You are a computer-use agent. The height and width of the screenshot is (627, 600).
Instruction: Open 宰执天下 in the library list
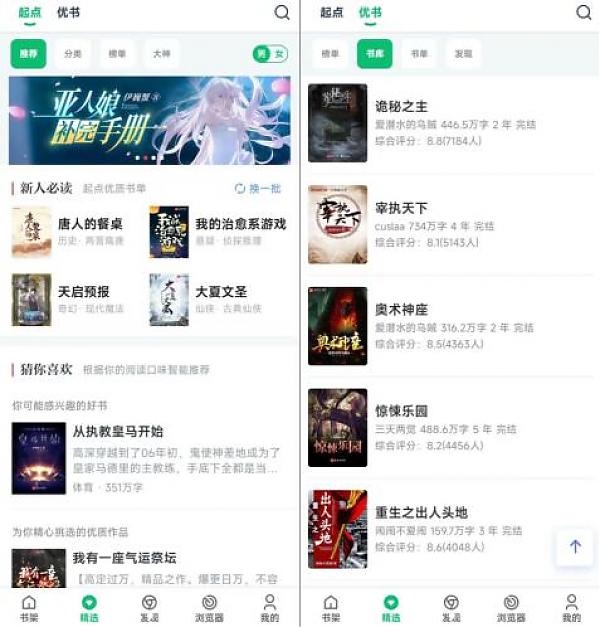tap(400, 208)
